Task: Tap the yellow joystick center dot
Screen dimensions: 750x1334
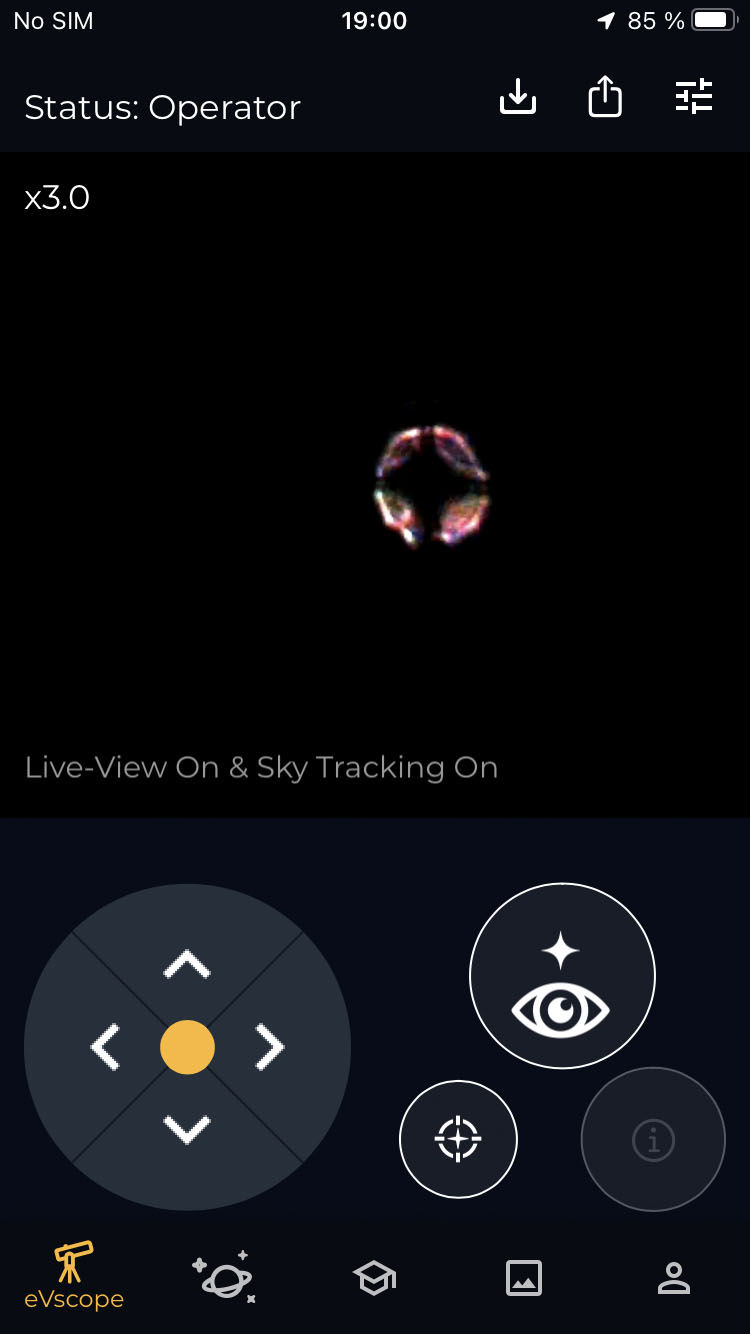Action: (187, 1047)
